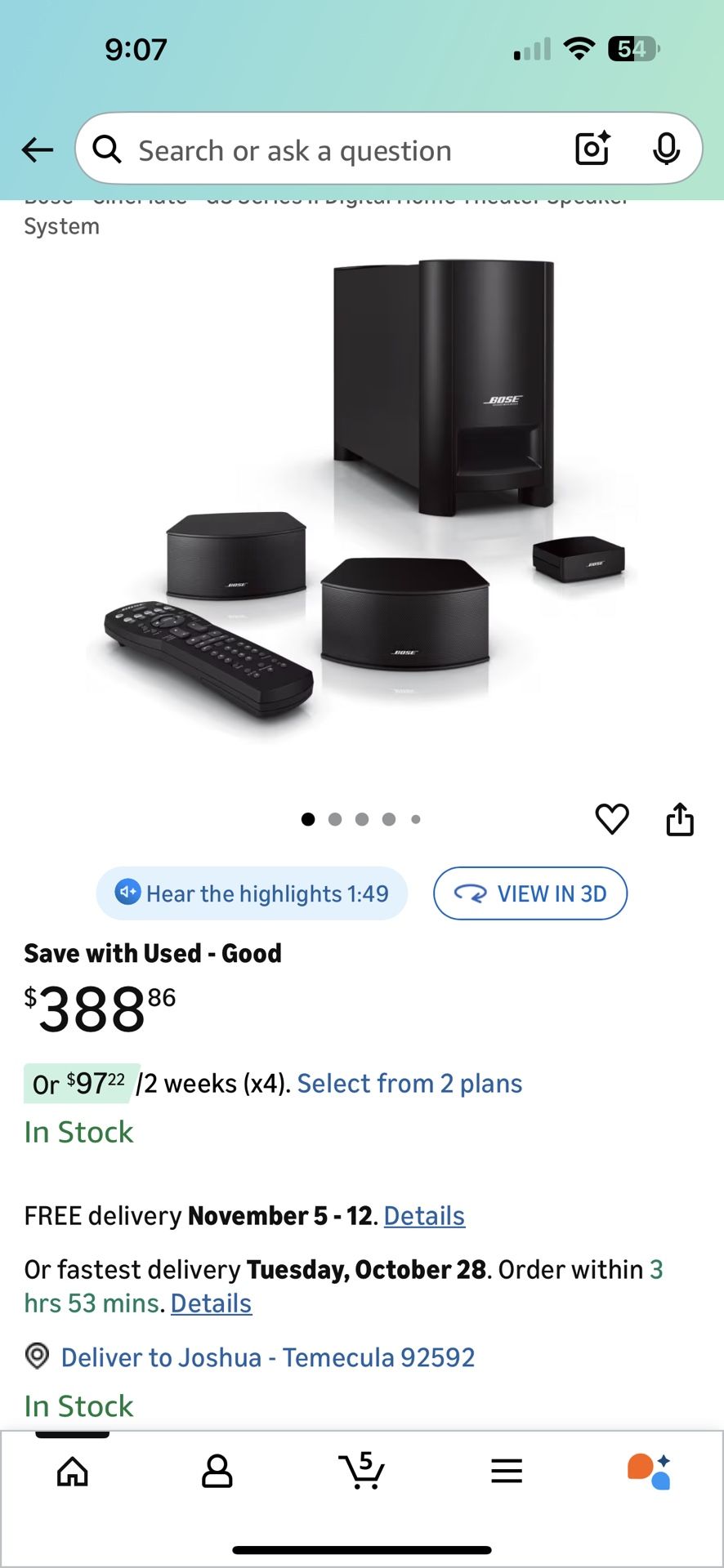The width and height of the screenshot is (724, 1568).
Task: Open VIEW IN 3D mode
Action: click(530, 893)
